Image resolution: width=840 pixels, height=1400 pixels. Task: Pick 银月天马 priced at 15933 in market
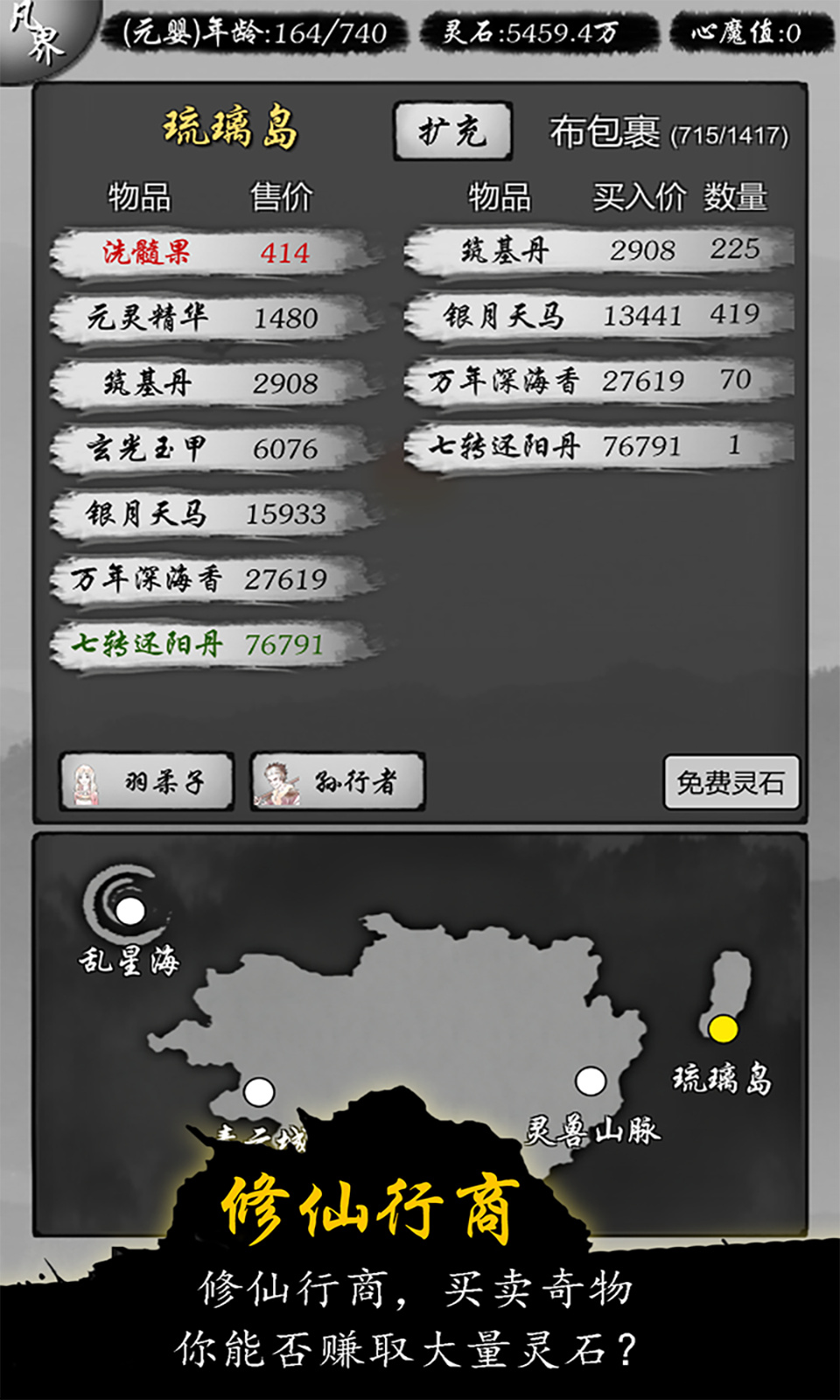coord(214,514)
